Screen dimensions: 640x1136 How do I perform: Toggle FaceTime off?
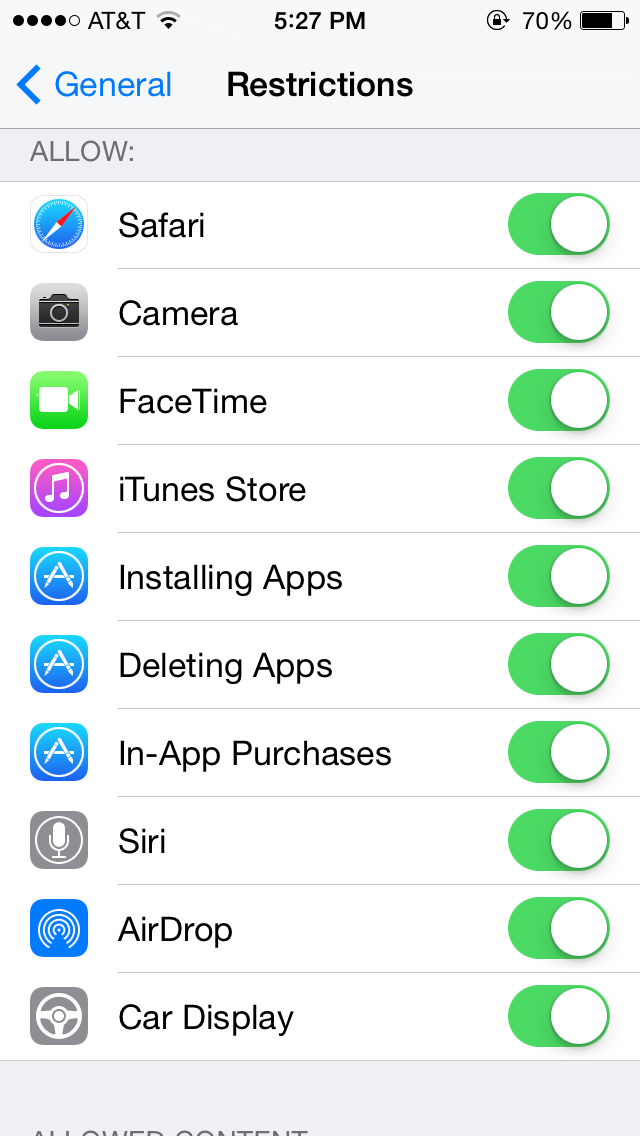tap(559, 401)
